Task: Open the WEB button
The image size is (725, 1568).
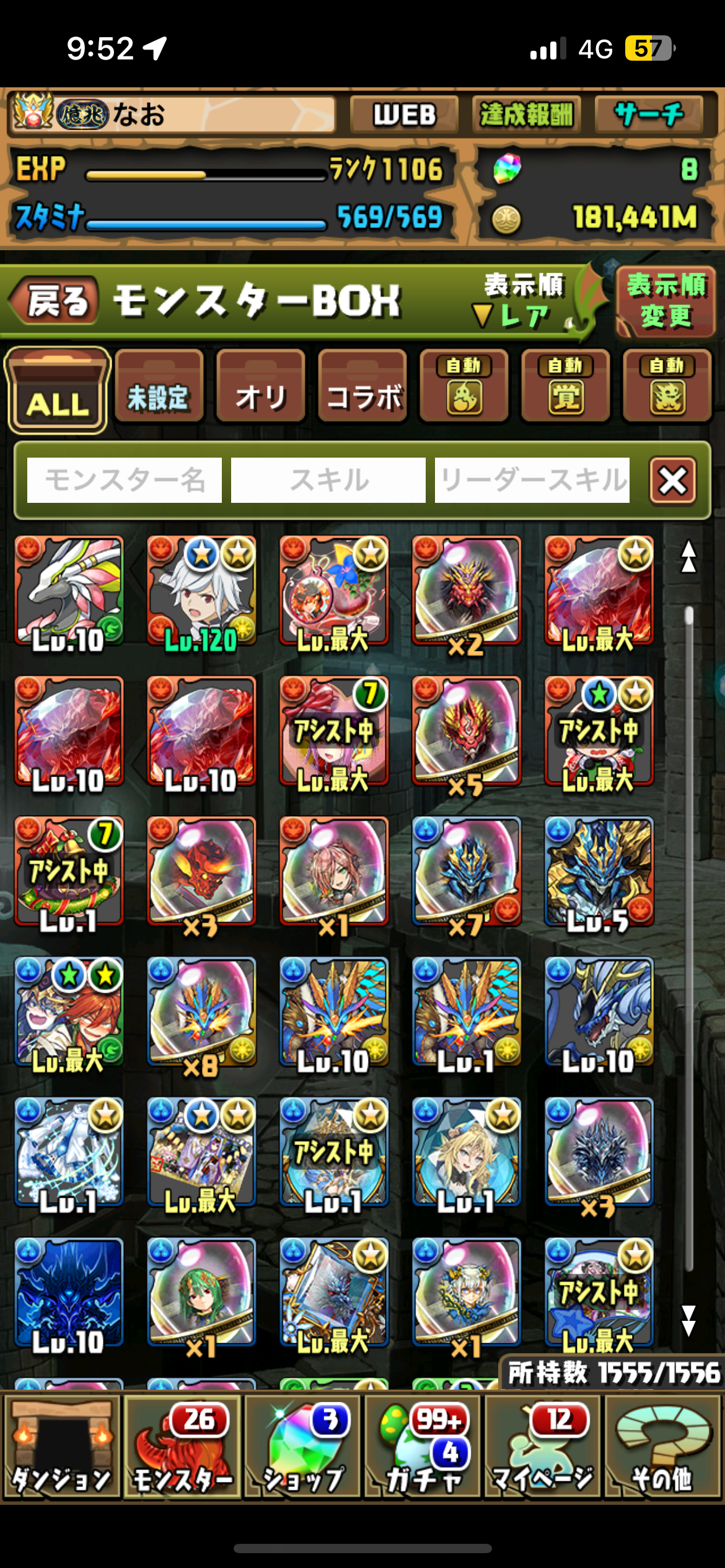Action: point(404,115)
